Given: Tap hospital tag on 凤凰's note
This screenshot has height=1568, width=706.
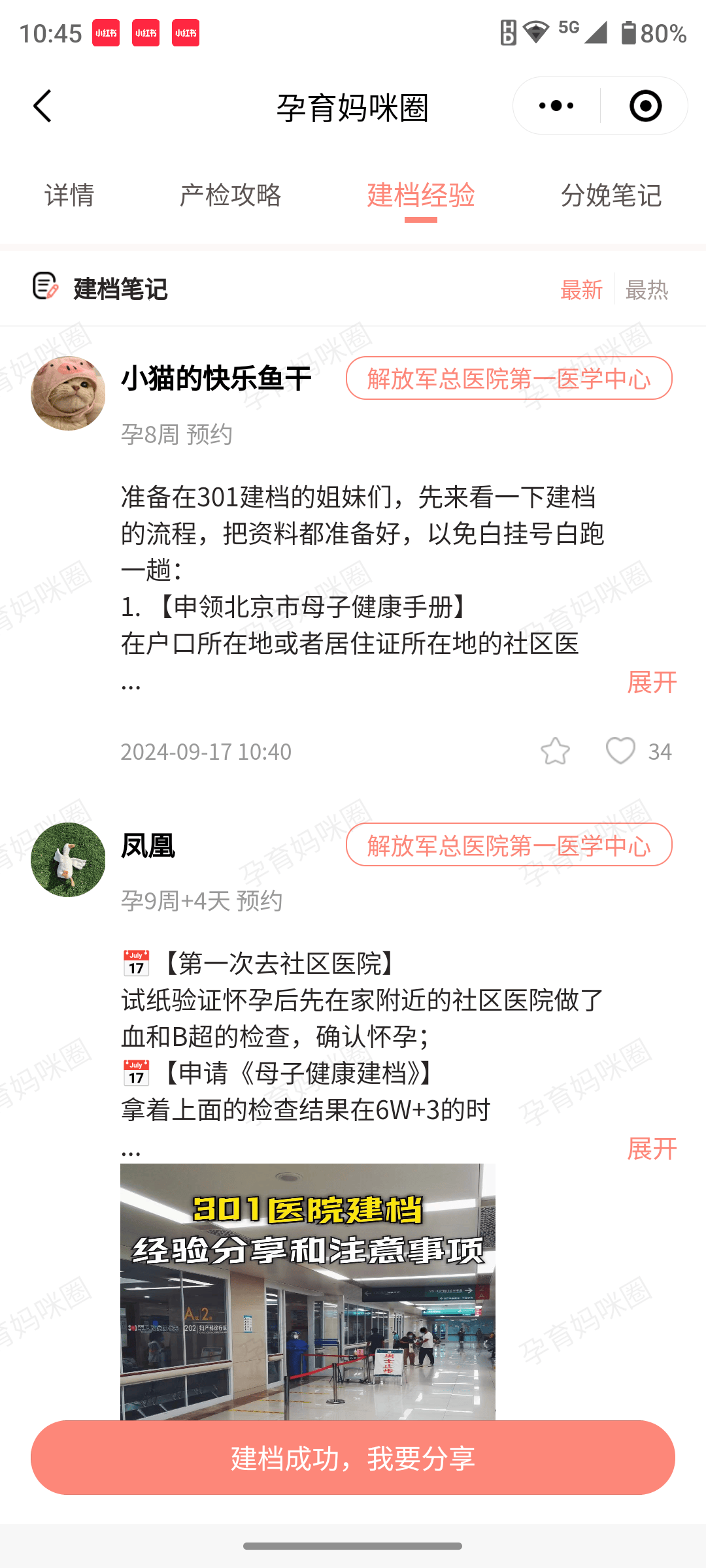Looking at the screenshot, I should [509, 845].
